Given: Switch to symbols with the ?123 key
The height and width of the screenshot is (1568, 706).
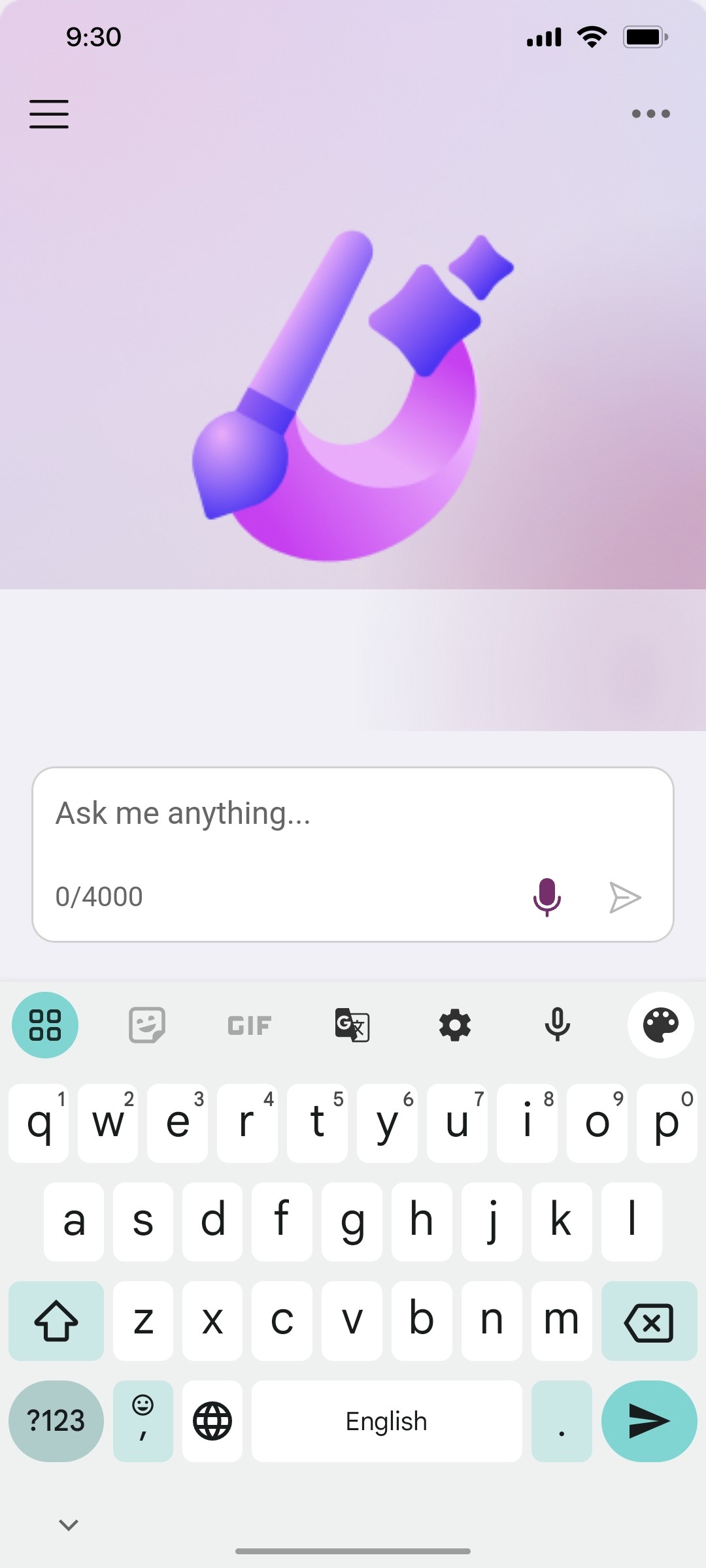Looking at the screenshot, I should 56,1421.
